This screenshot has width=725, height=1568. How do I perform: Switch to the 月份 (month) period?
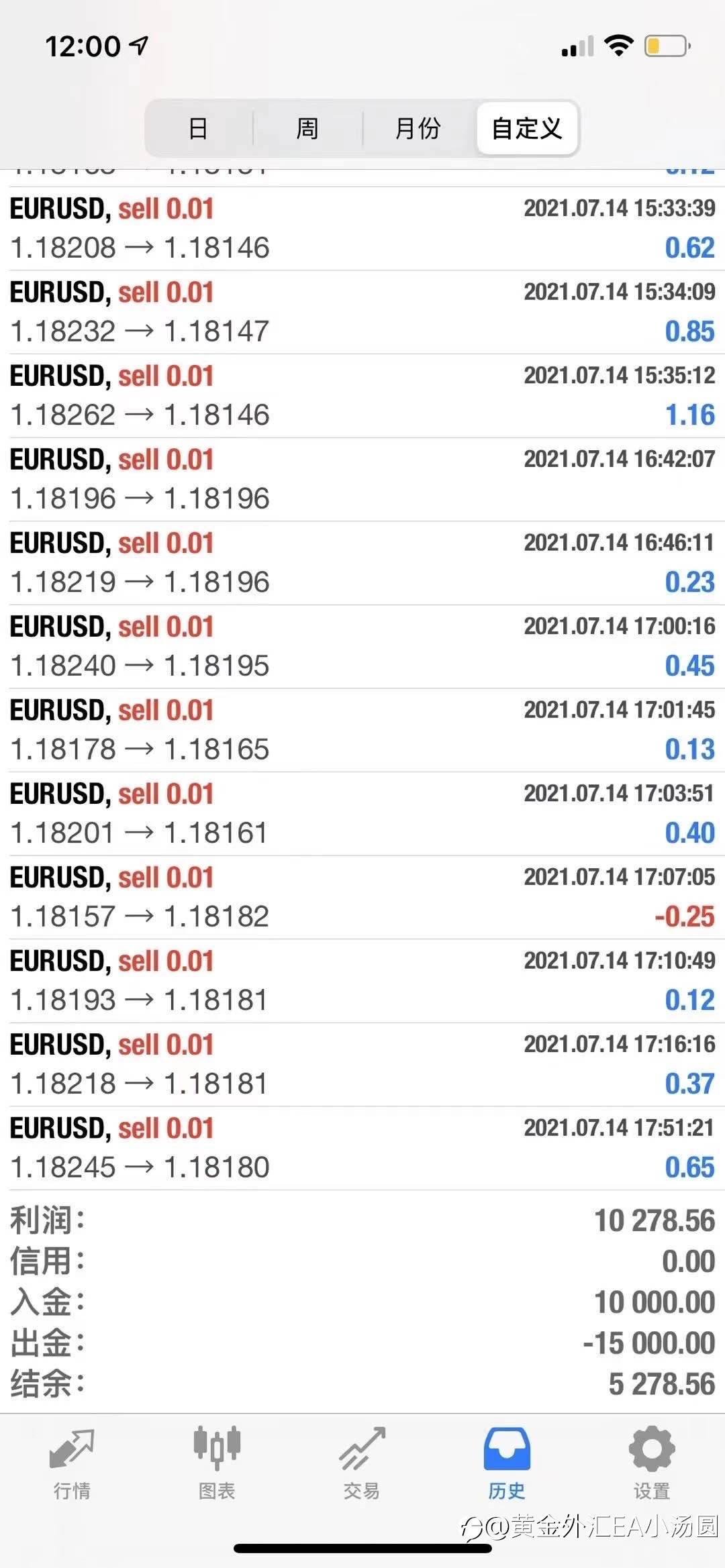coord(418,128)
